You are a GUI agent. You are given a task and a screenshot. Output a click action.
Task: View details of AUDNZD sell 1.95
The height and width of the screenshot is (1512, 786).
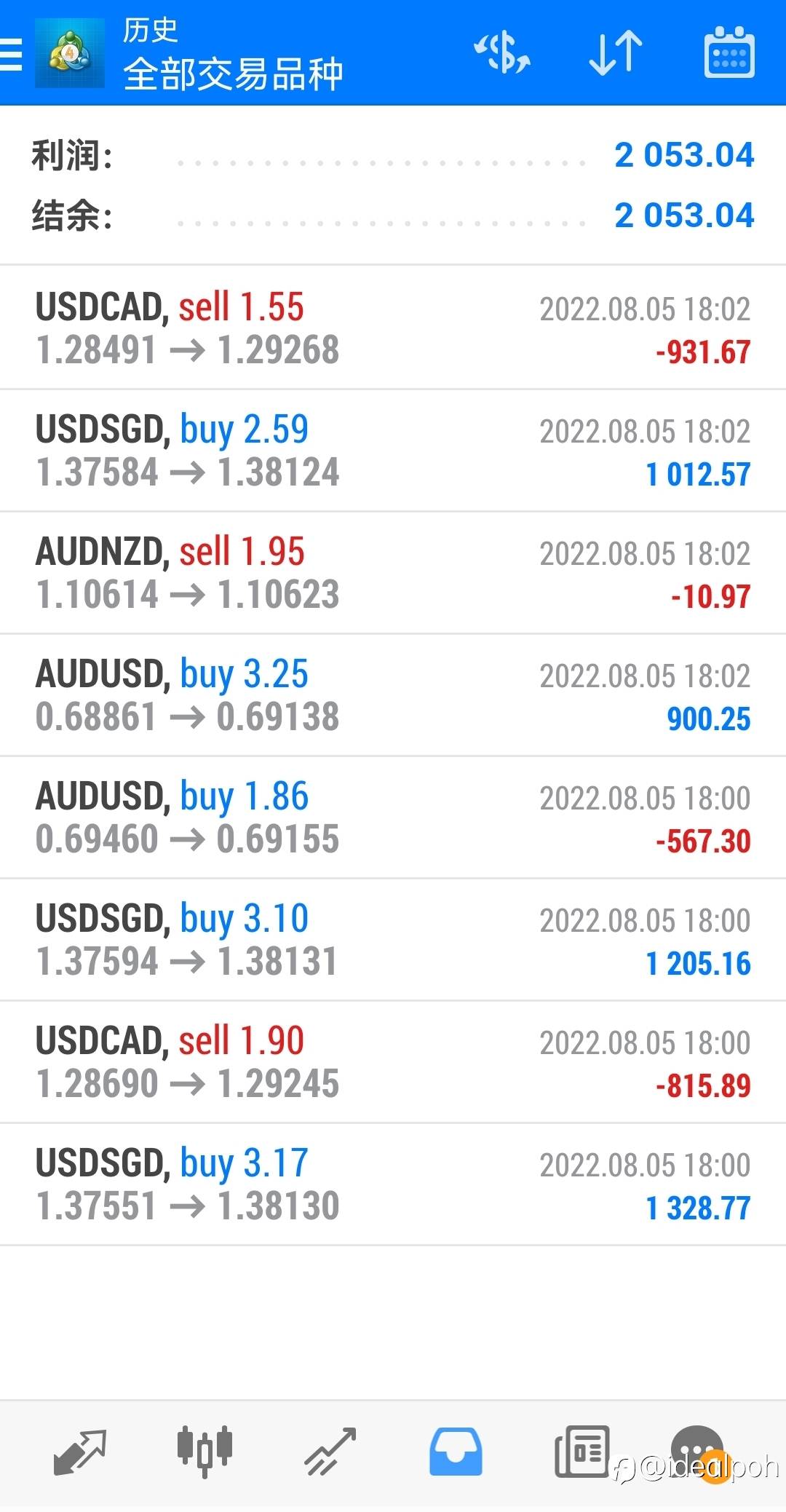pos(393,573)
